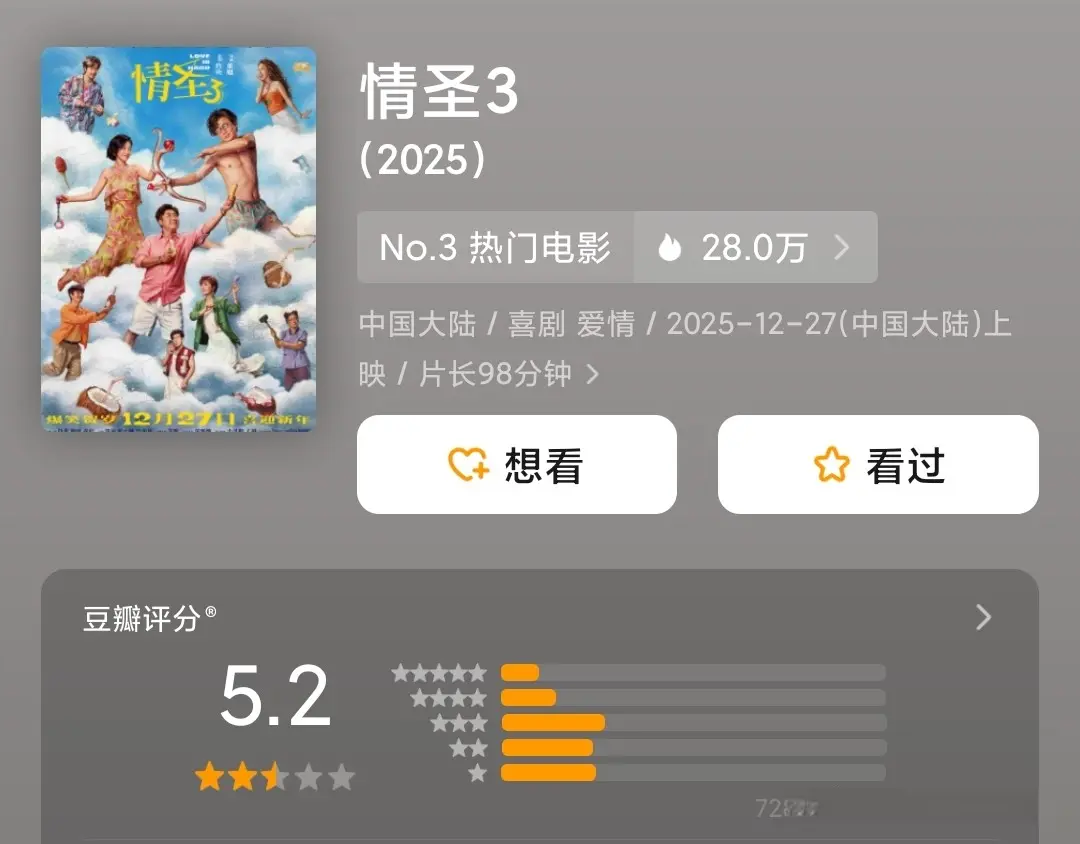Expand the movie details line with 片长98分钟
Image resolution: width=1080 pixels, height=844 pixels.
tap(593, 374)
